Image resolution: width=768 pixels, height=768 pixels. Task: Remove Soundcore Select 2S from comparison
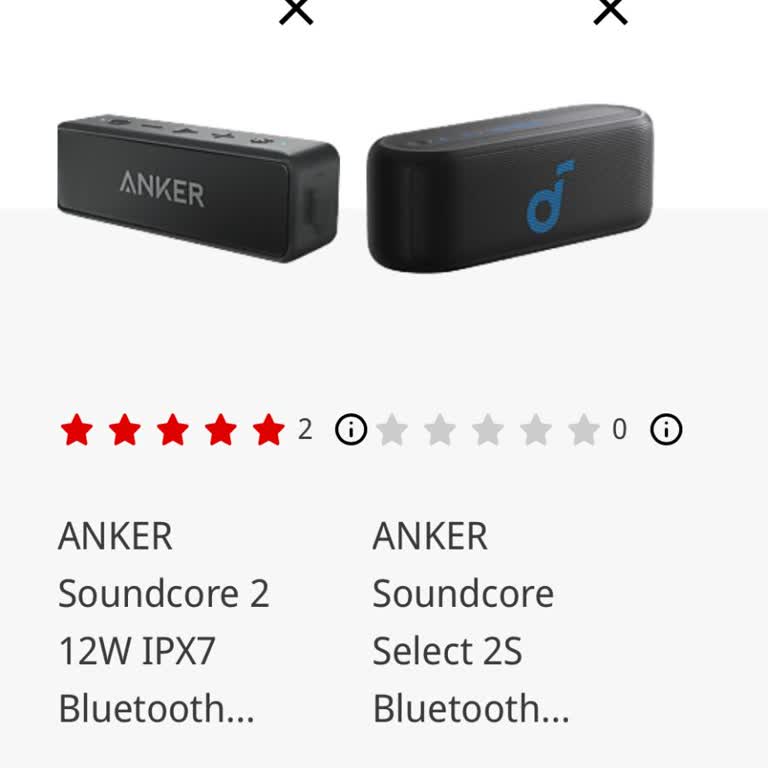click(x=610, y=11)
